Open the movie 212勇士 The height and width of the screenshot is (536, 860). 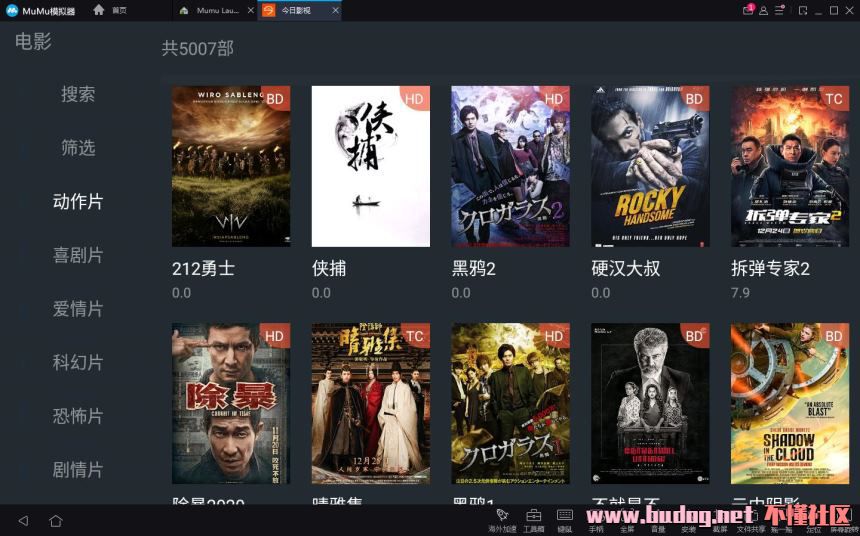(231, 166)
